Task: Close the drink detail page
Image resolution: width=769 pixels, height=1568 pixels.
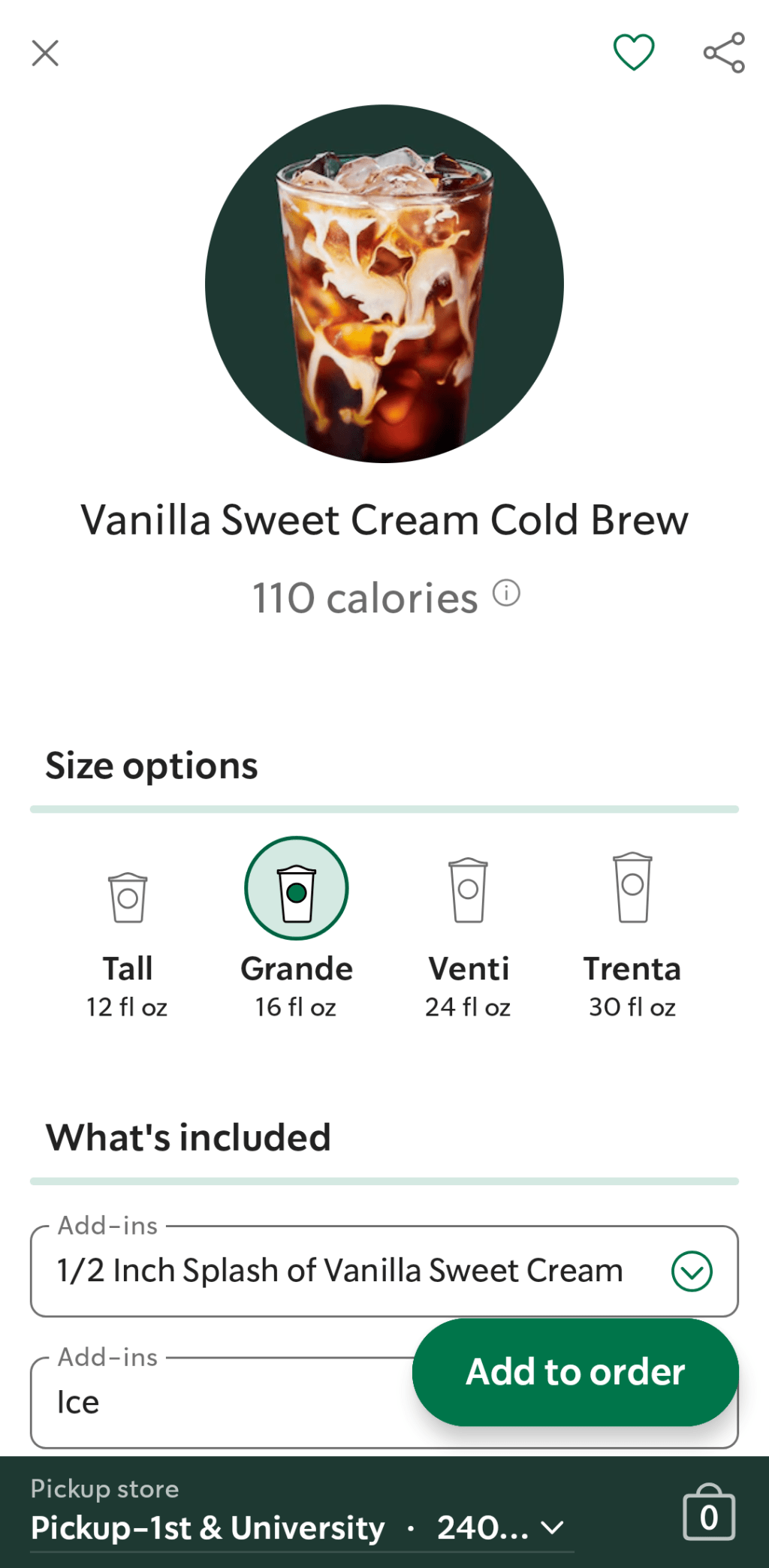Action: tap(45, 52)
